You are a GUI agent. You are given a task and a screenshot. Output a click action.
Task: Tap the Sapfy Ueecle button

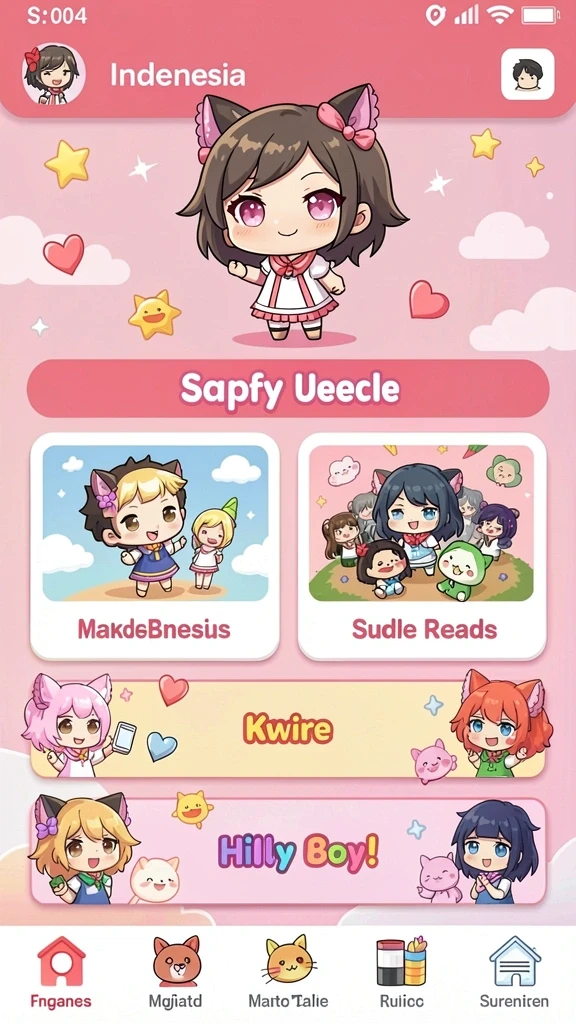point(288,389)
